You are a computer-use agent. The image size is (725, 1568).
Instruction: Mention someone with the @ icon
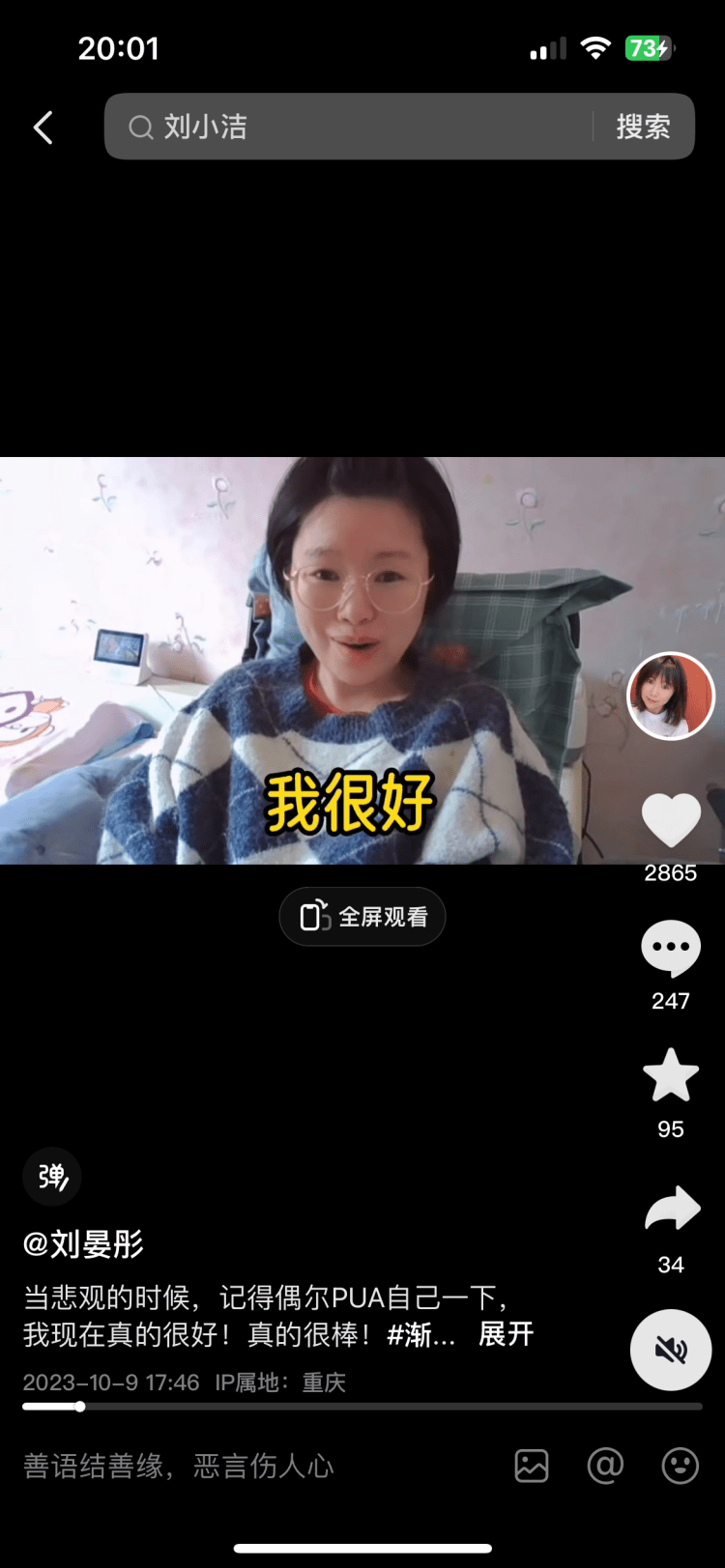(x=605, y=1467)
